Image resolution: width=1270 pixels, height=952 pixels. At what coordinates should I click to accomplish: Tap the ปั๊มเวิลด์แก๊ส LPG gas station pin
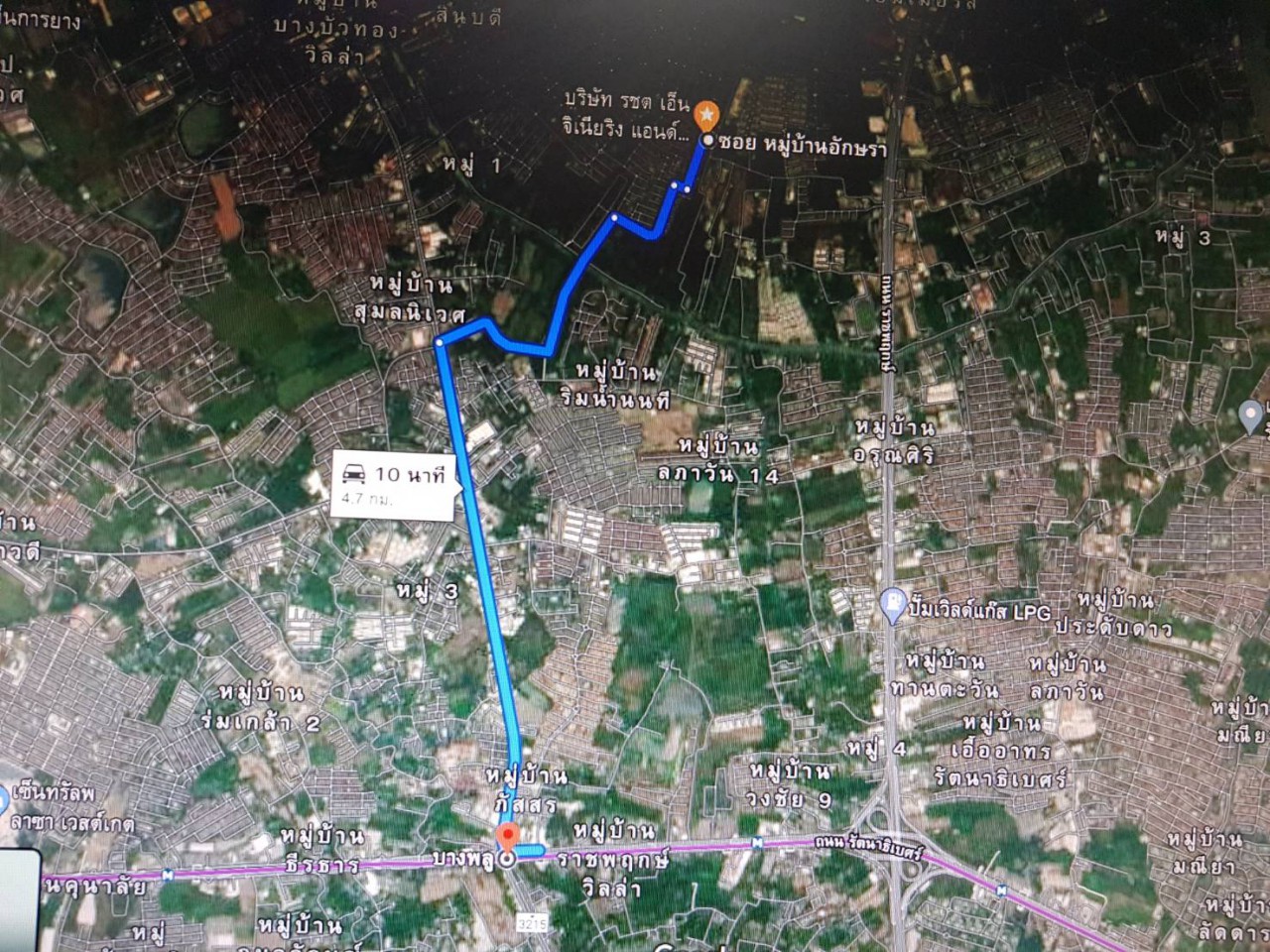(x=893, y=604)
